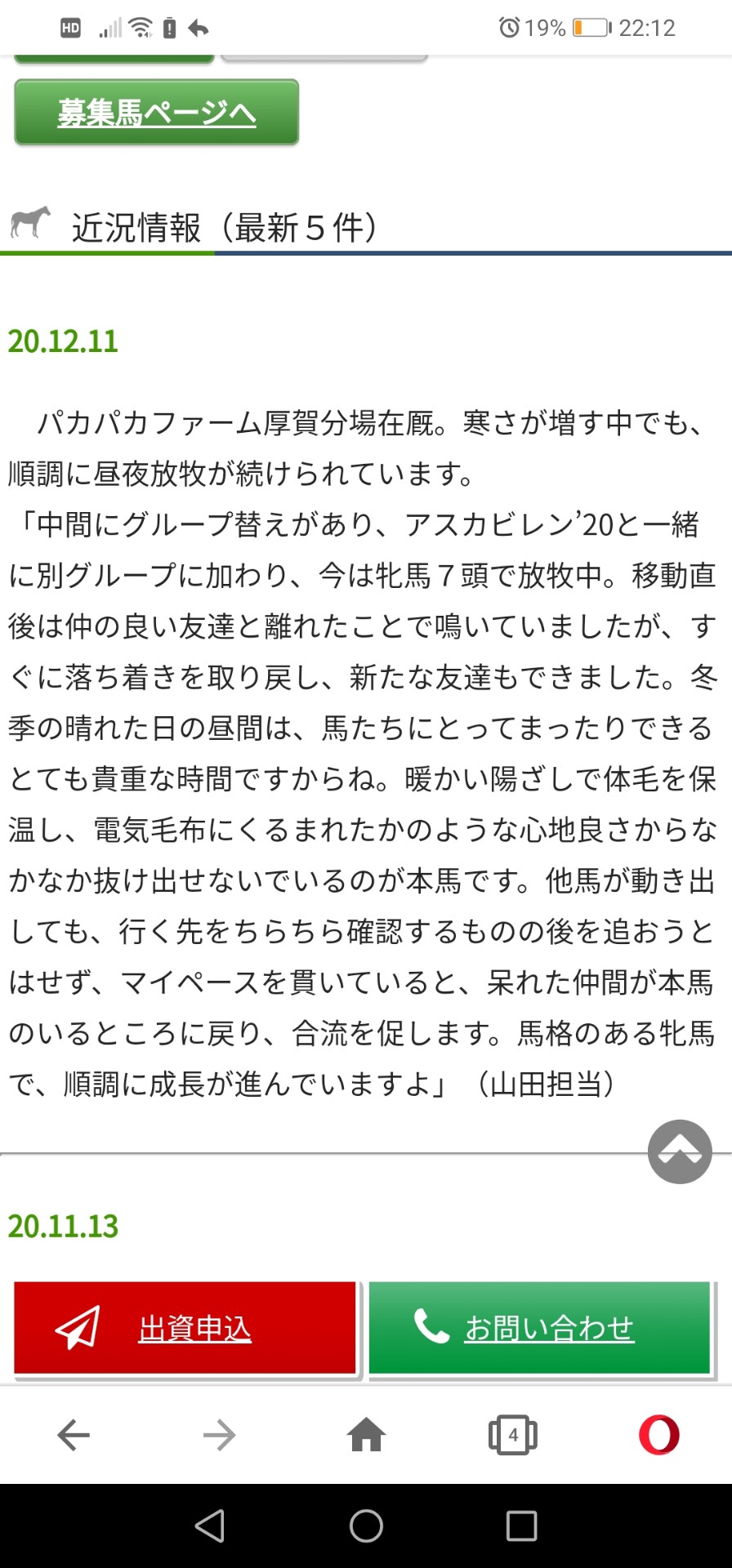Viewport: 732px width, 1568px height.
Task: Jump back to top with the arrow button
Action: pos(680,1151)
